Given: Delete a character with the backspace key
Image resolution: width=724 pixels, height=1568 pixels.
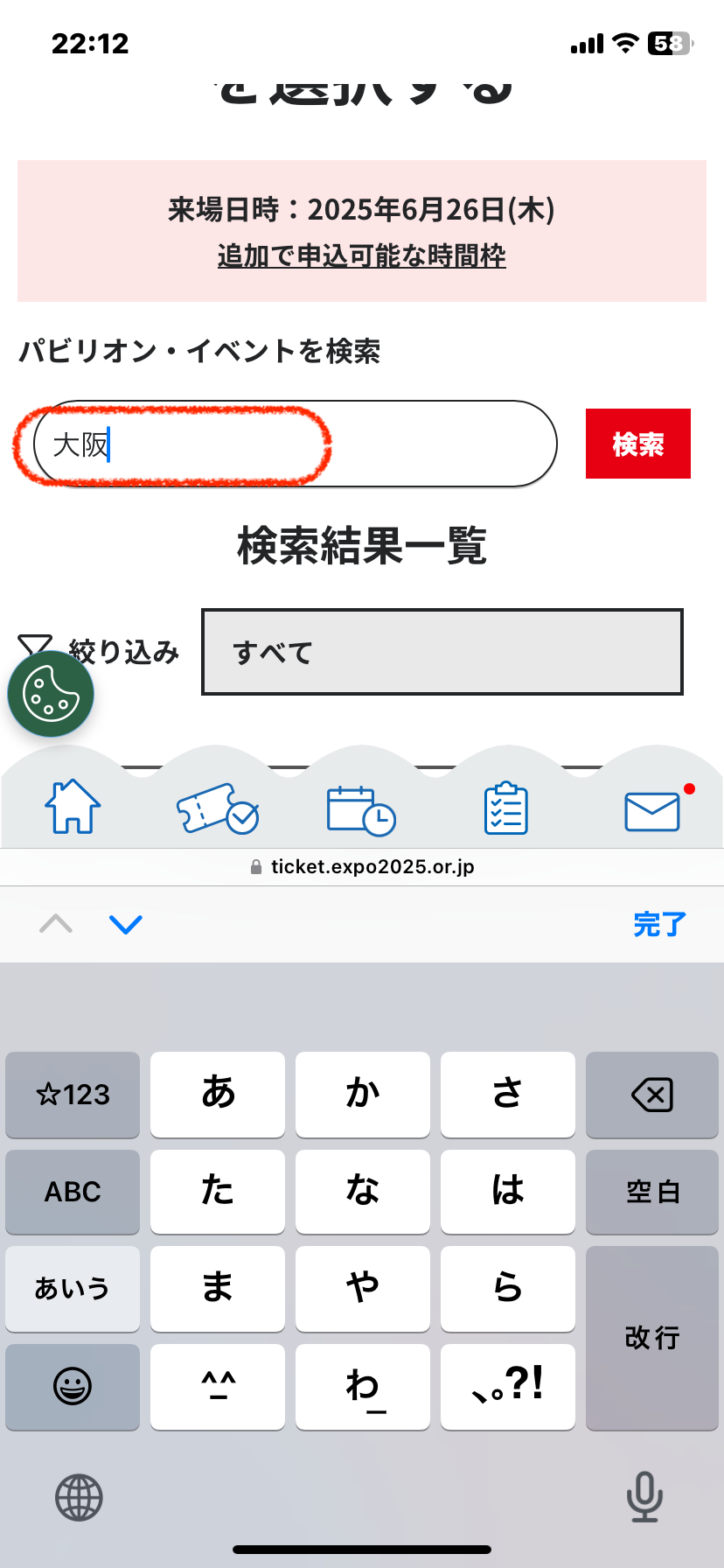Looking at the screenshot, I should click(651, 1095).
